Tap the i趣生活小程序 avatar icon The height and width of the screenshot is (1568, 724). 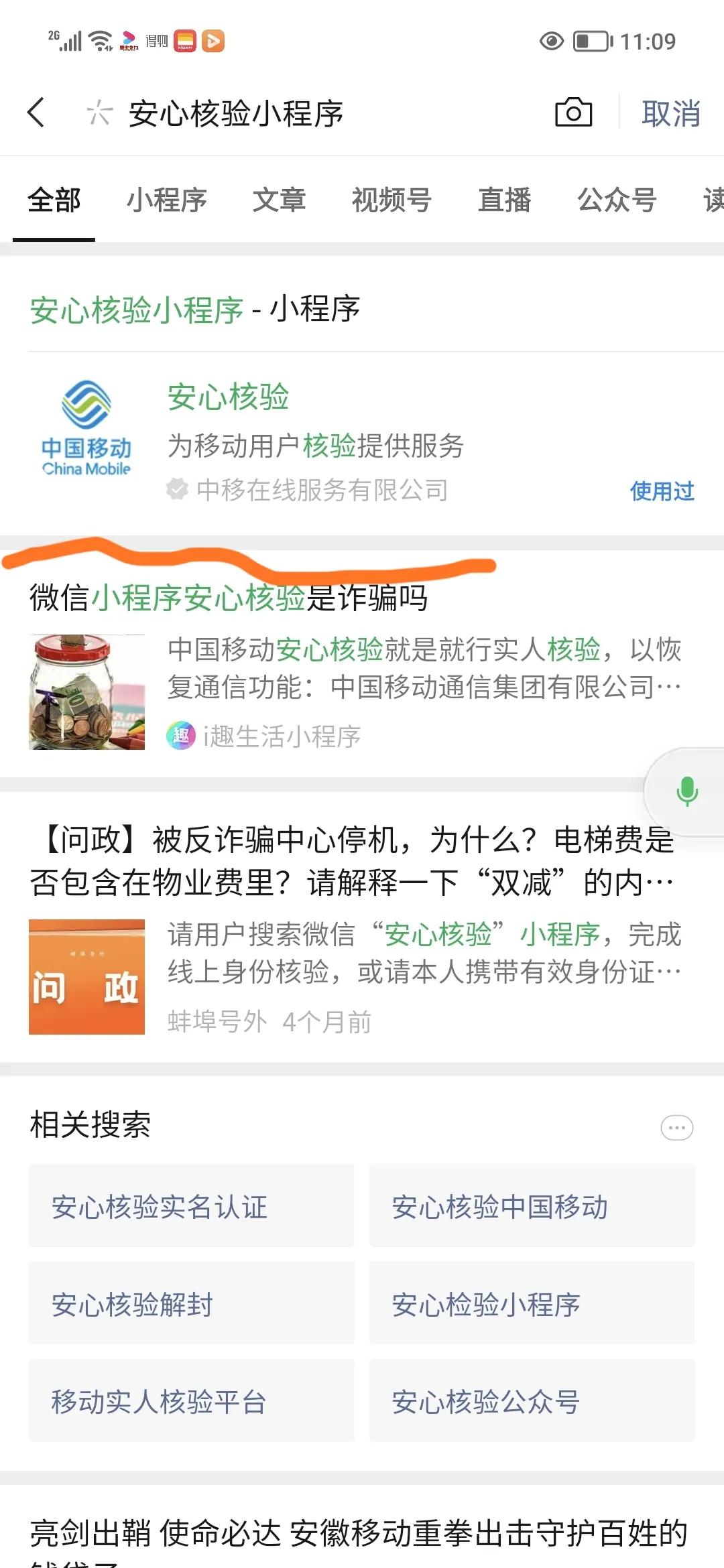pyautogui.click(x=180, y=735)
